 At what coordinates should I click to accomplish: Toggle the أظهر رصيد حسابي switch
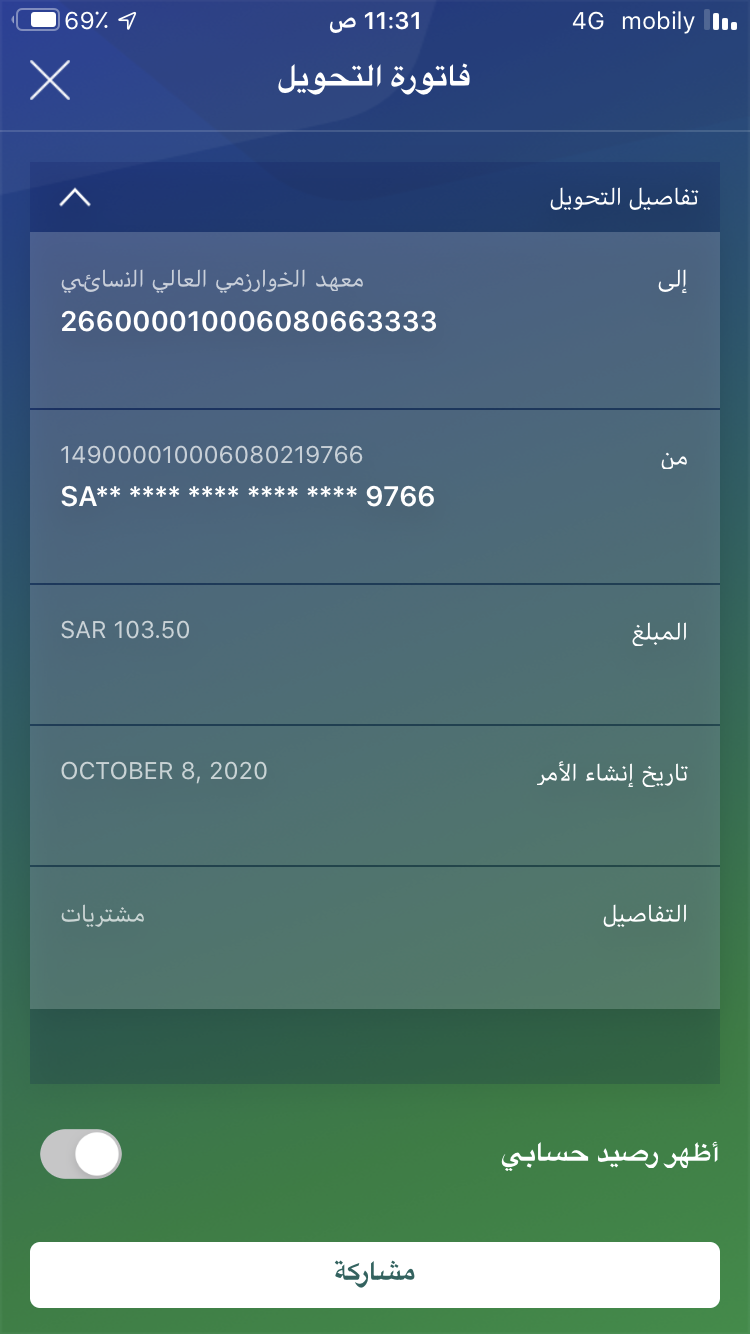(81, 1154)
